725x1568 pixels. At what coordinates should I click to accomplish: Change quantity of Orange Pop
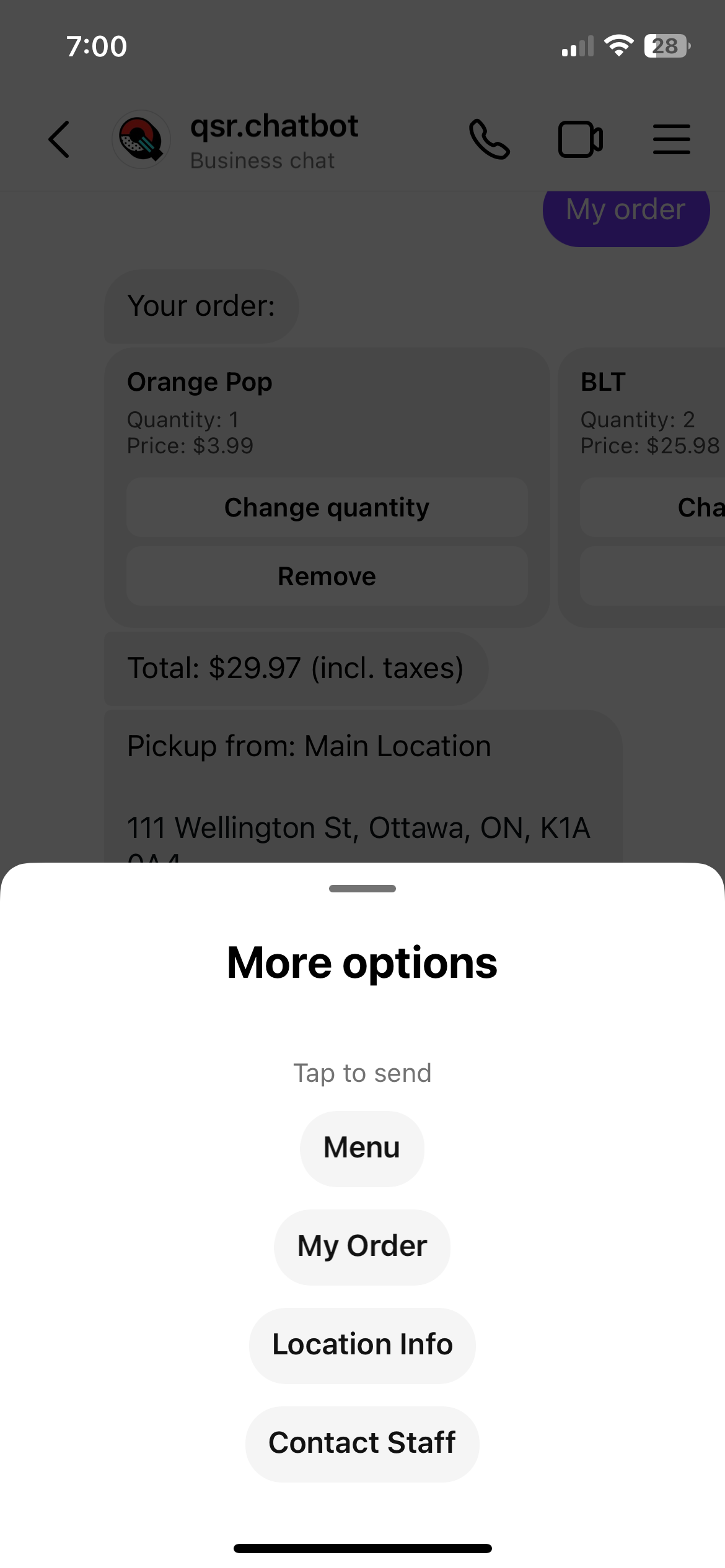point(327,507)
